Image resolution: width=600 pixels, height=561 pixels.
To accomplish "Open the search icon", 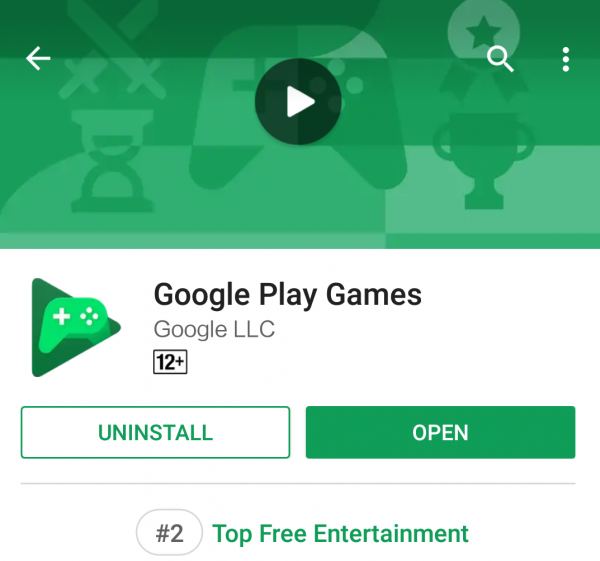I will (x=500, y=59).
